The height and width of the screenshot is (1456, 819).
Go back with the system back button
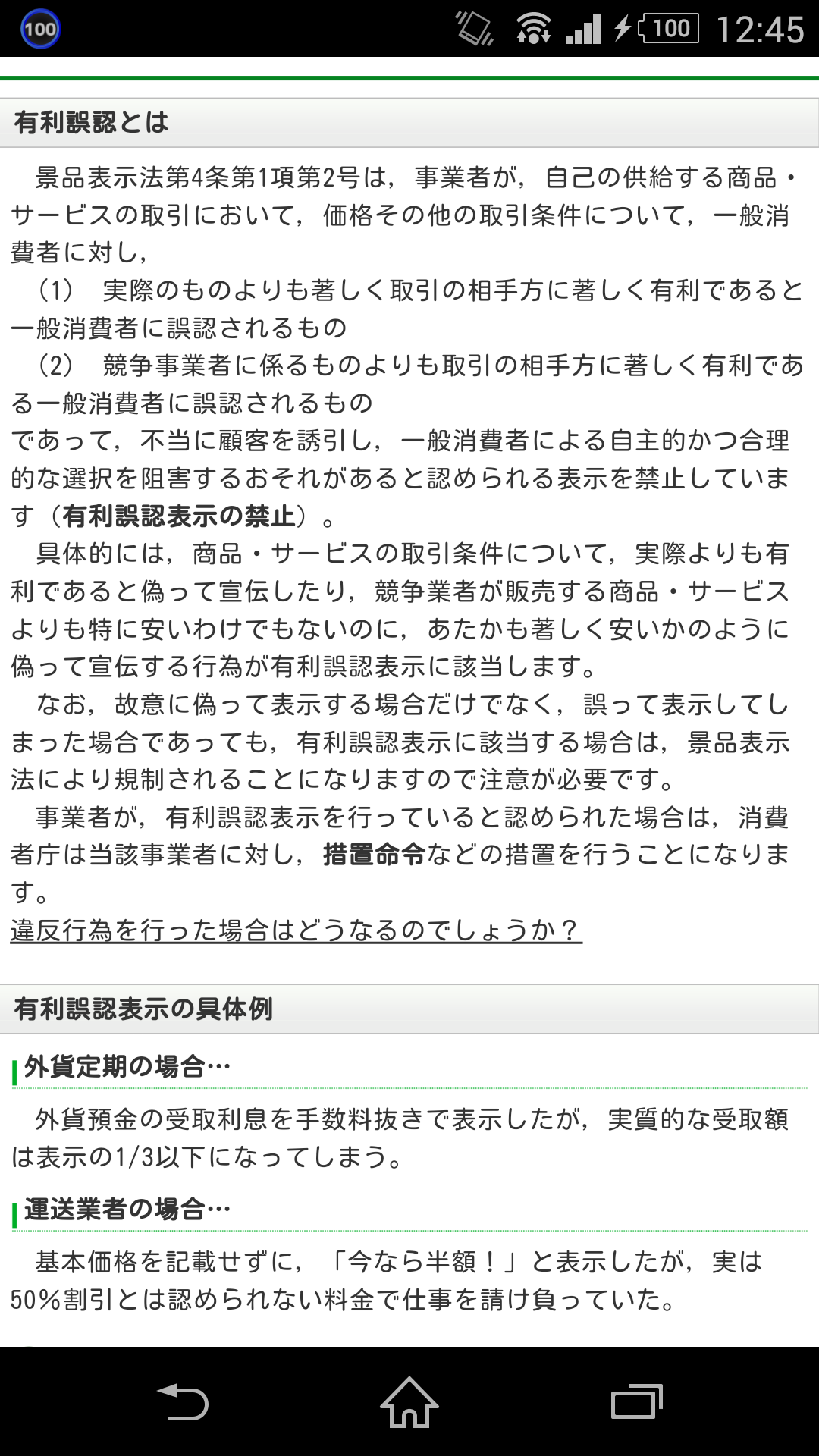[183, 1402]
